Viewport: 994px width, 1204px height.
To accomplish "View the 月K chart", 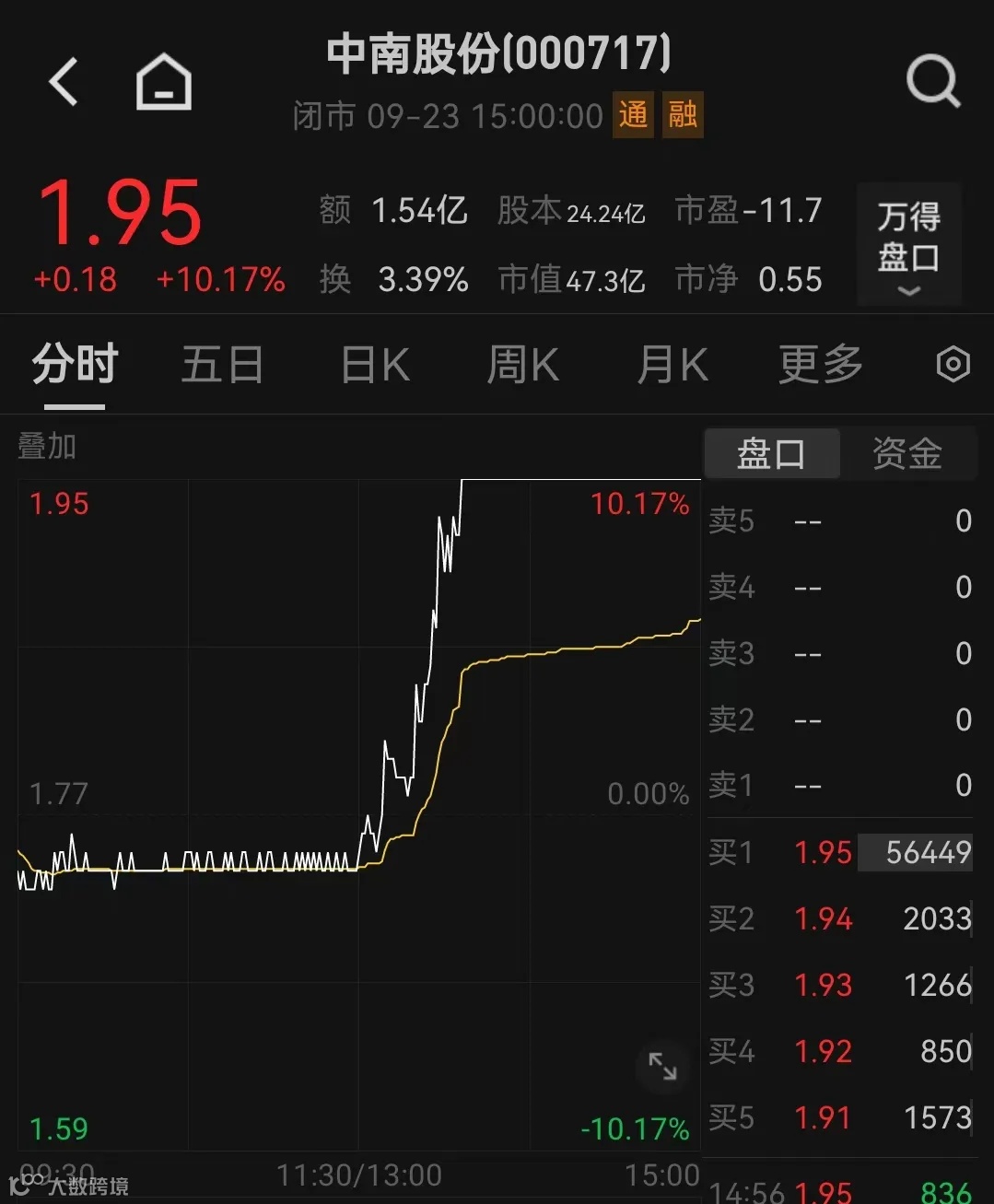I will pos(672,365).
